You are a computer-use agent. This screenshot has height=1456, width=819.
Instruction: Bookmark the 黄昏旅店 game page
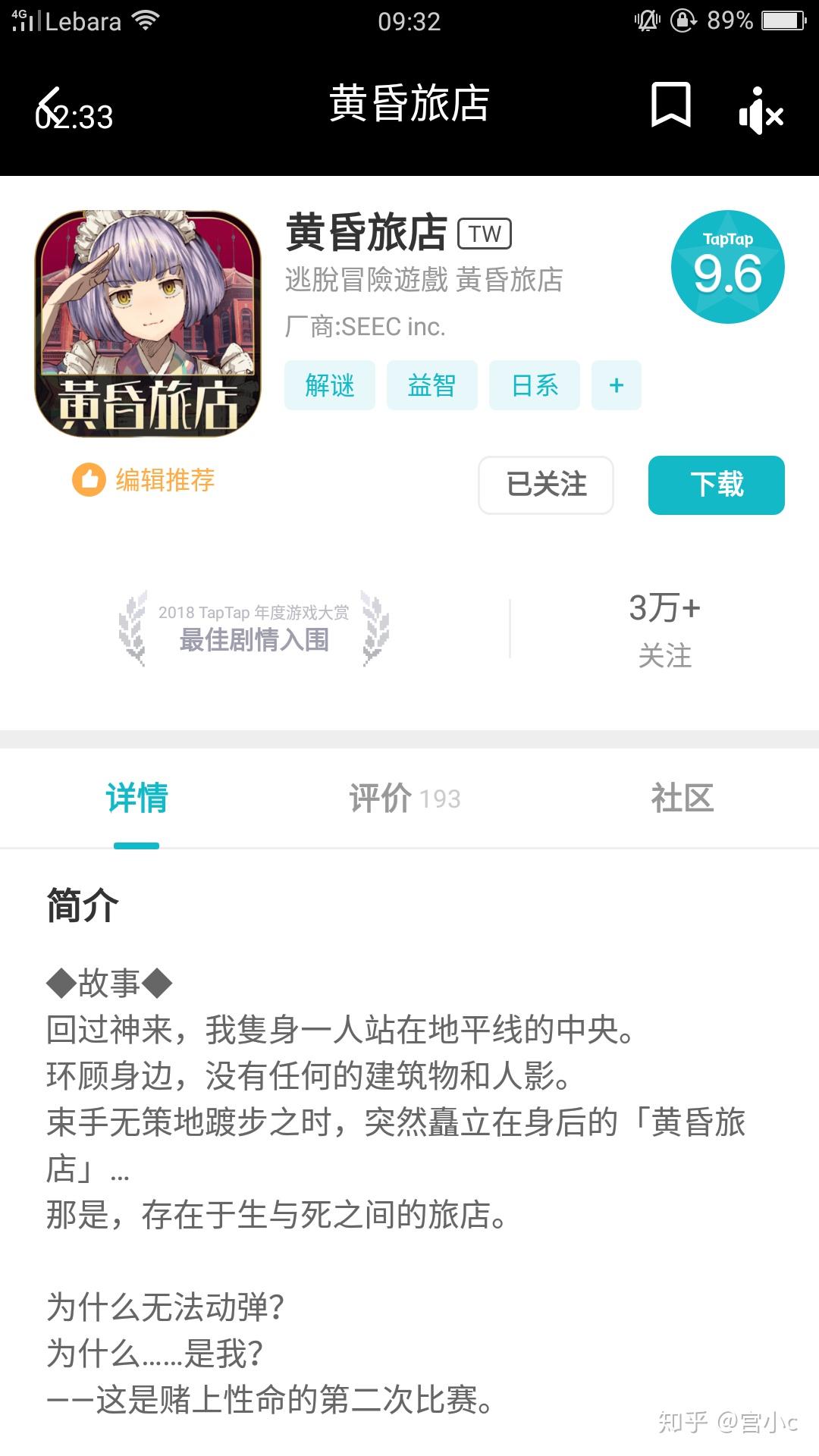[671, 105]
